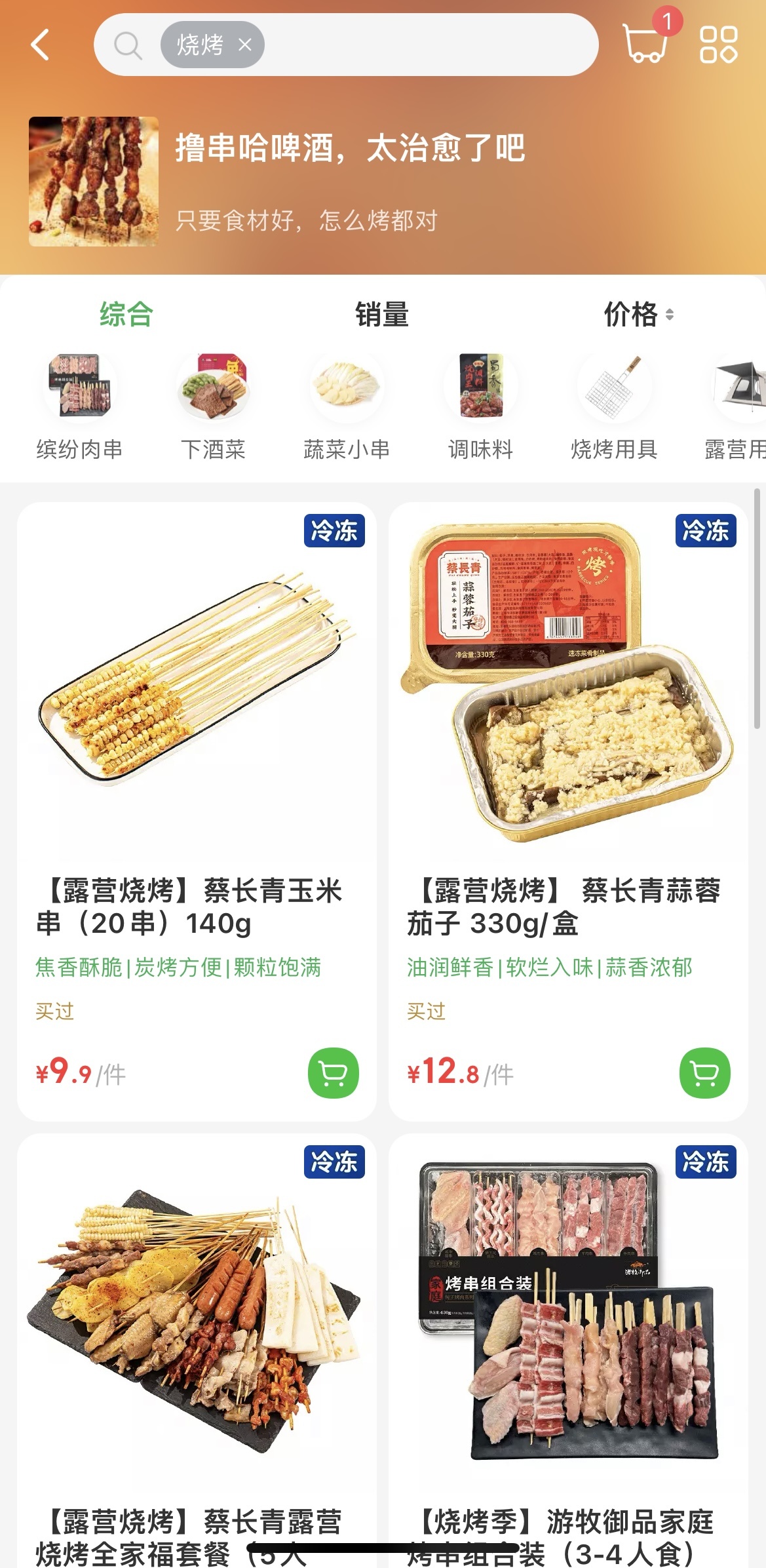Screen dimensions: 766x1568
Task: Tap the search box to edit the query
Action: point(426,45)
